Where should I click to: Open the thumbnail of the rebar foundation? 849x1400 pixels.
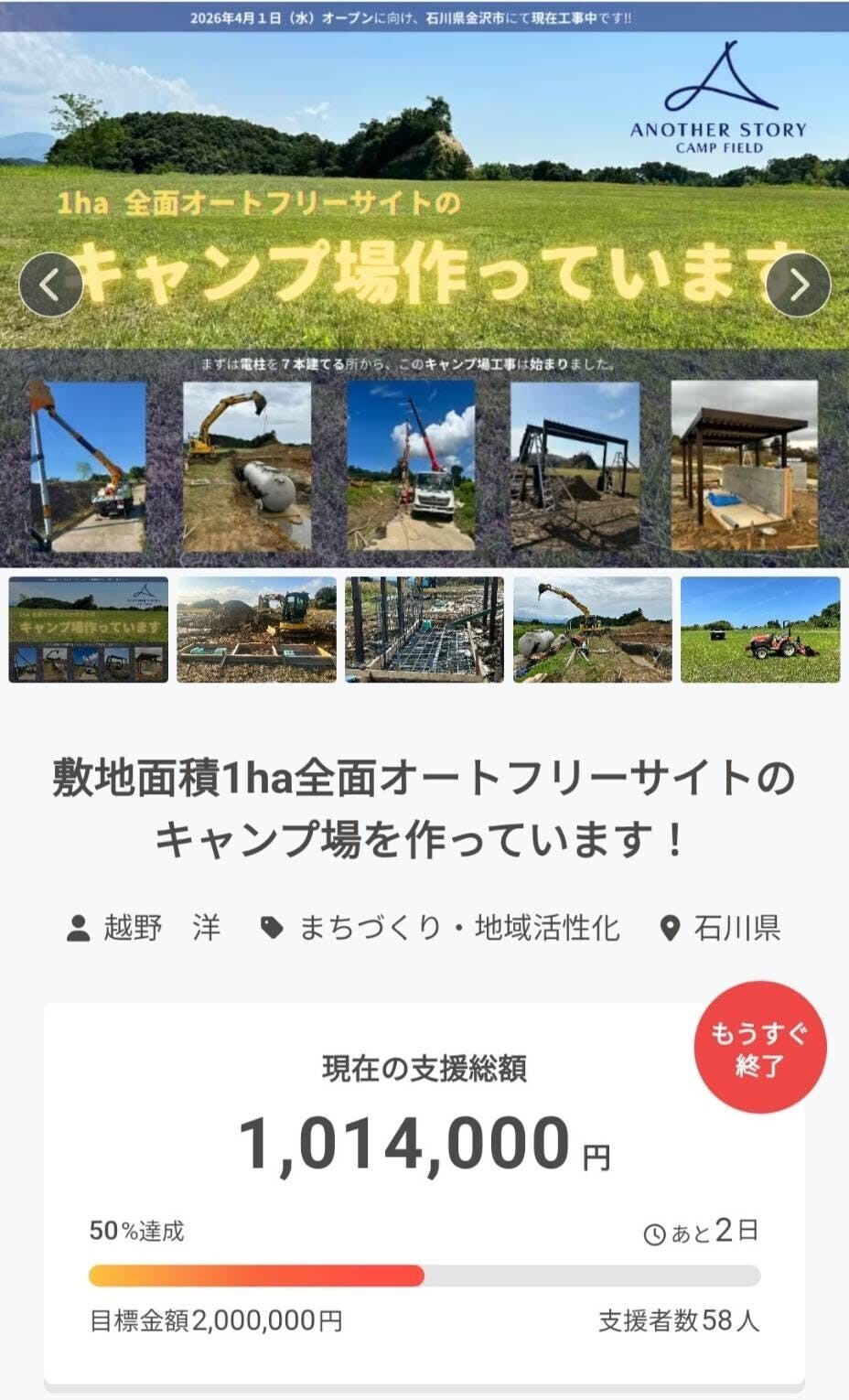pyautogui.click(x=424, y=630)
